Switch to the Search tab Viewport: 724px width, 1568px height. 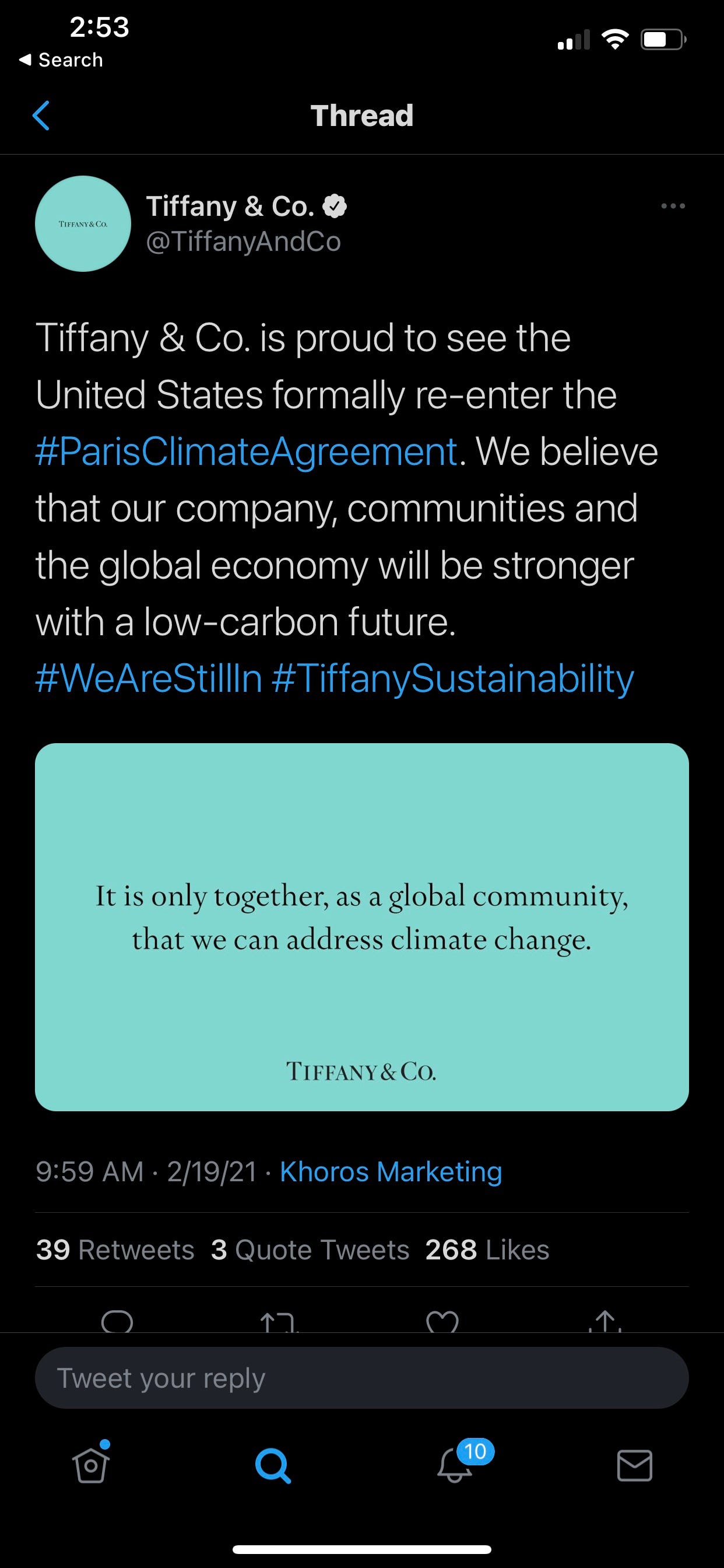pyautogui.click(x=273, y=1465)
